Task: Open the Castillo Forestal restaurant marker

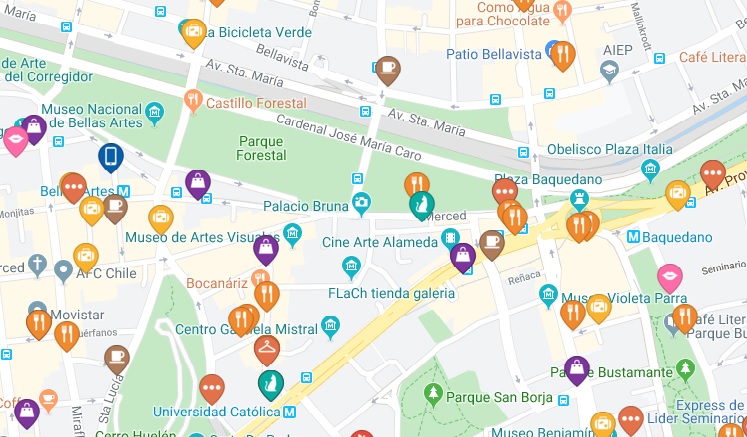Action: (x=193, y=101)
